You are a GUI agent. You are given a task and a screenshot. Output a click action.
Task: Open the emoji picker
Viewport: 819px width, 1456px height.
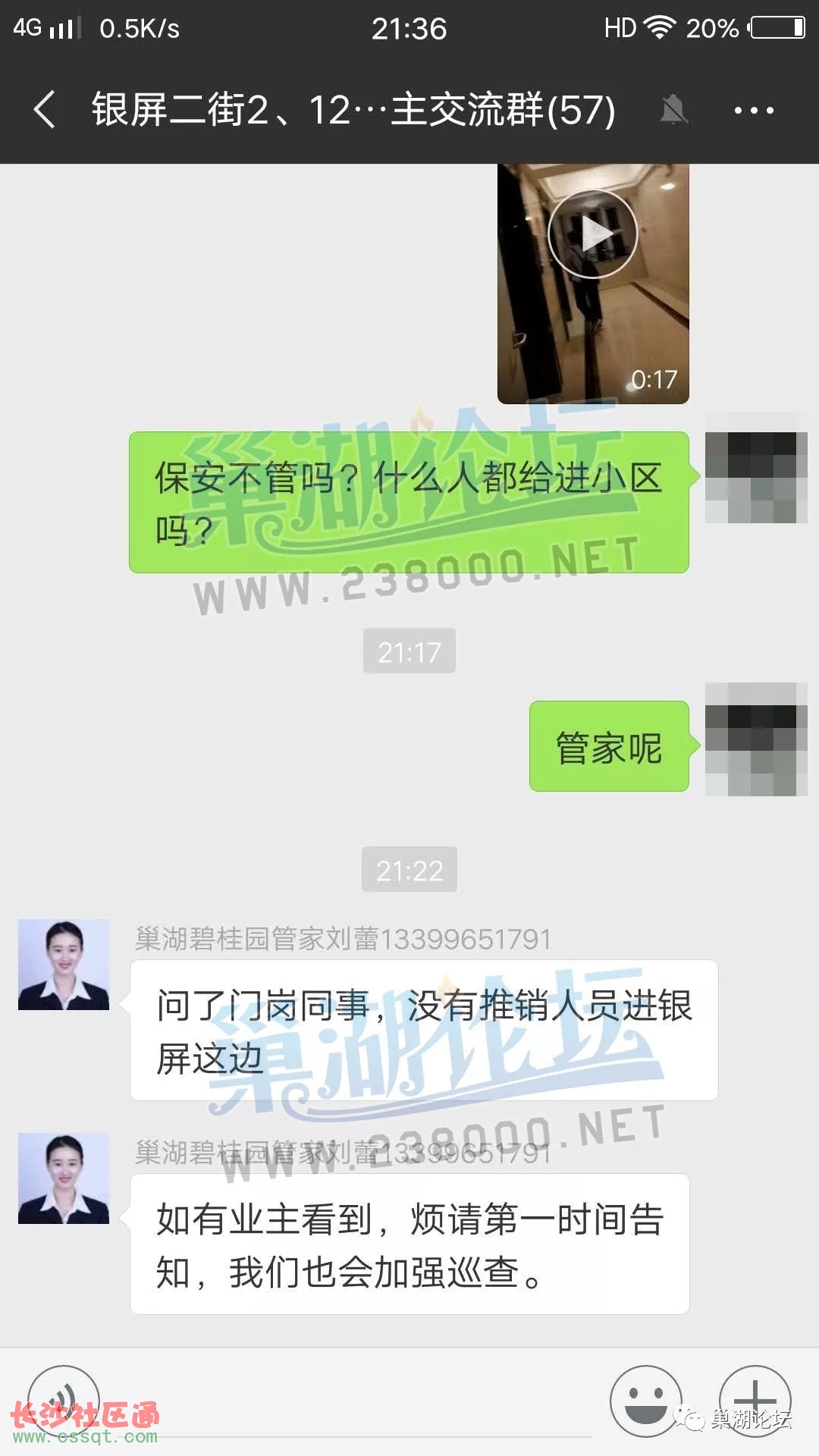(x=645, y=1401)
